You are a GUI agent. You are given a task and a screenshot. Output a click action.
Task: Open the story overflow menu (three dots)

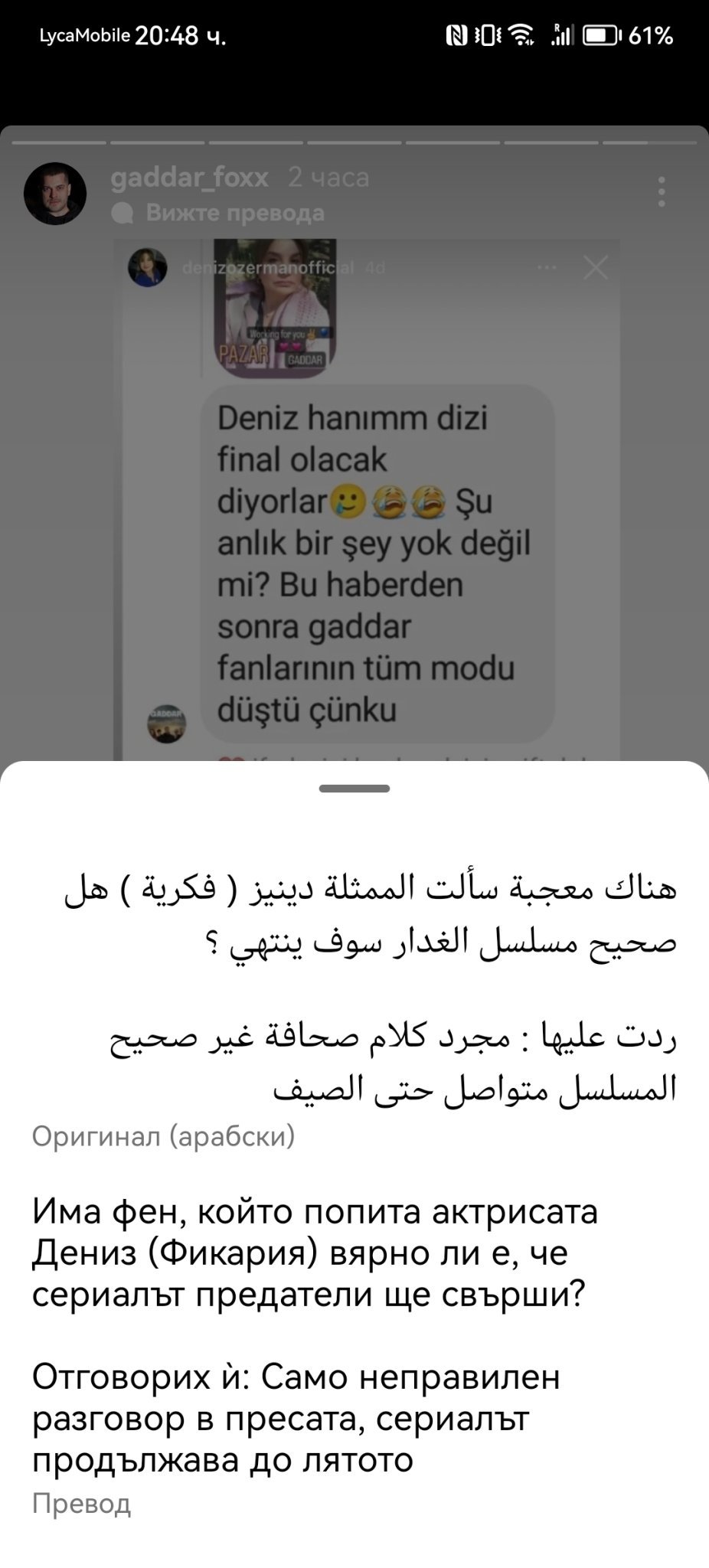pos(662,191)
